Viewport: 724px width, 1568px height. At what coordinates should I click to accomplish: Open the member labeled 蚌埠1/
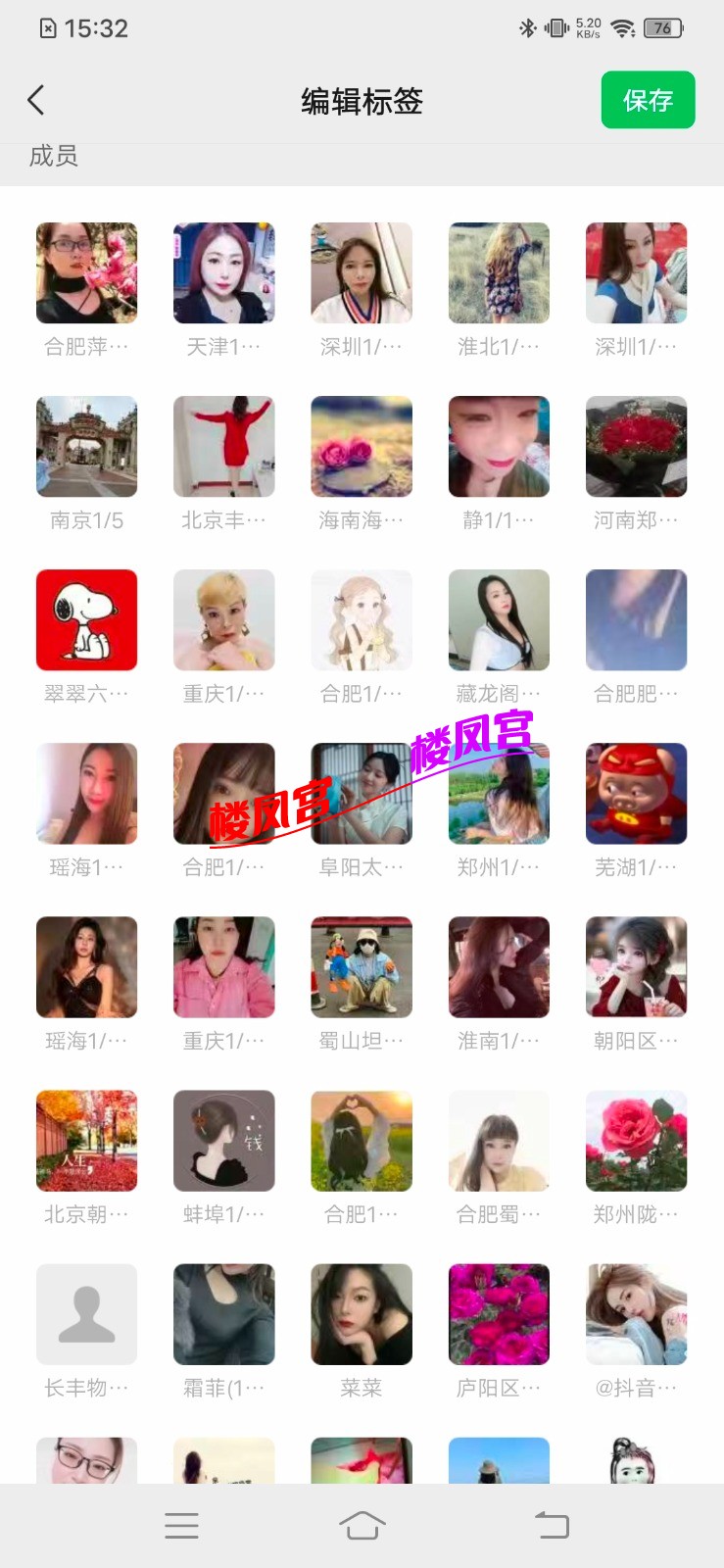pyautogui.click(x=223, y=1141)
